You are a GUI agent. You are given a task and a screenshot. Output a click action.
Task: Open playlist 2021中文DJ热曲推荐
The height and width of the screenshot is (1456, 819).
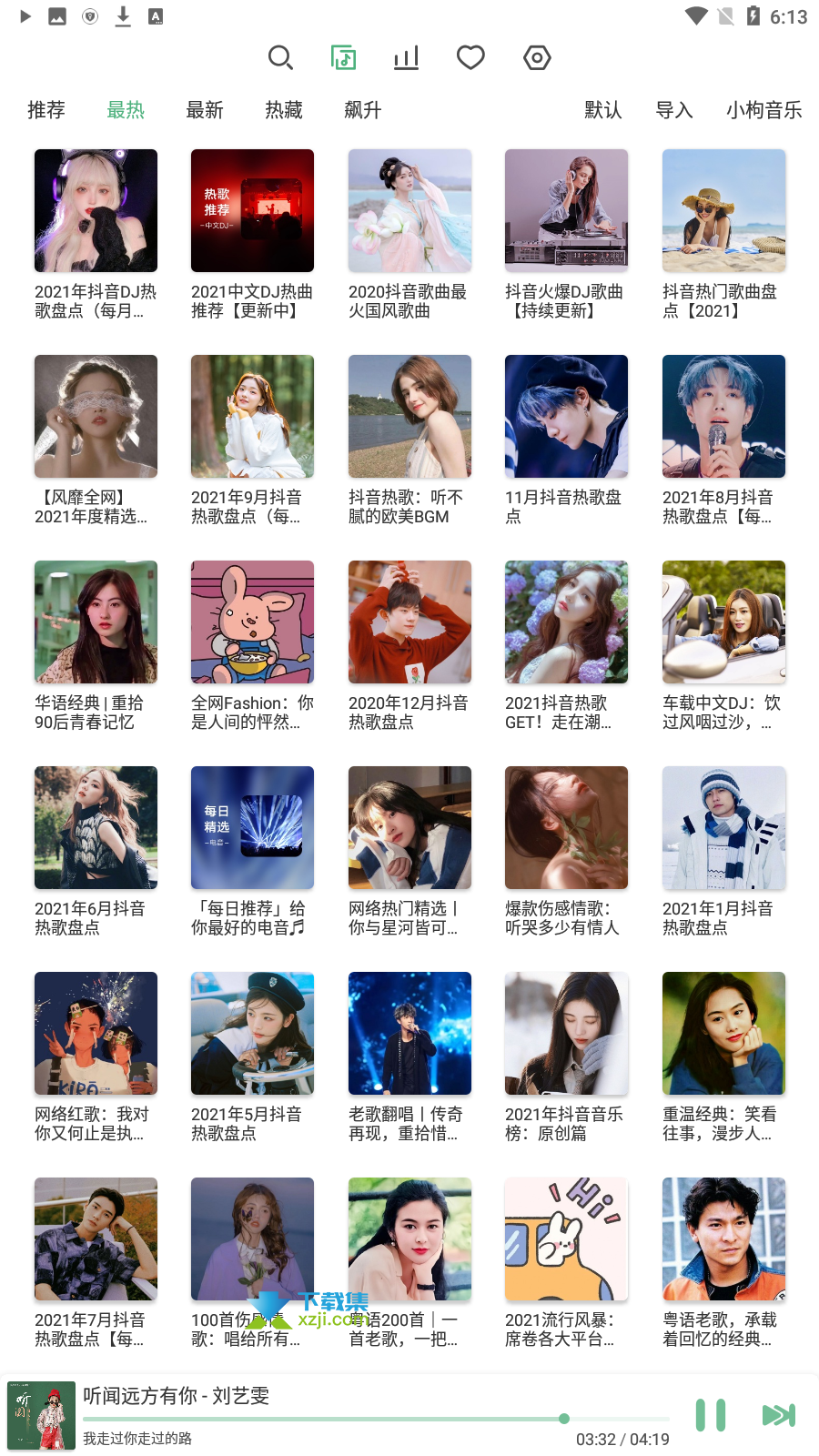click(252, 235)
